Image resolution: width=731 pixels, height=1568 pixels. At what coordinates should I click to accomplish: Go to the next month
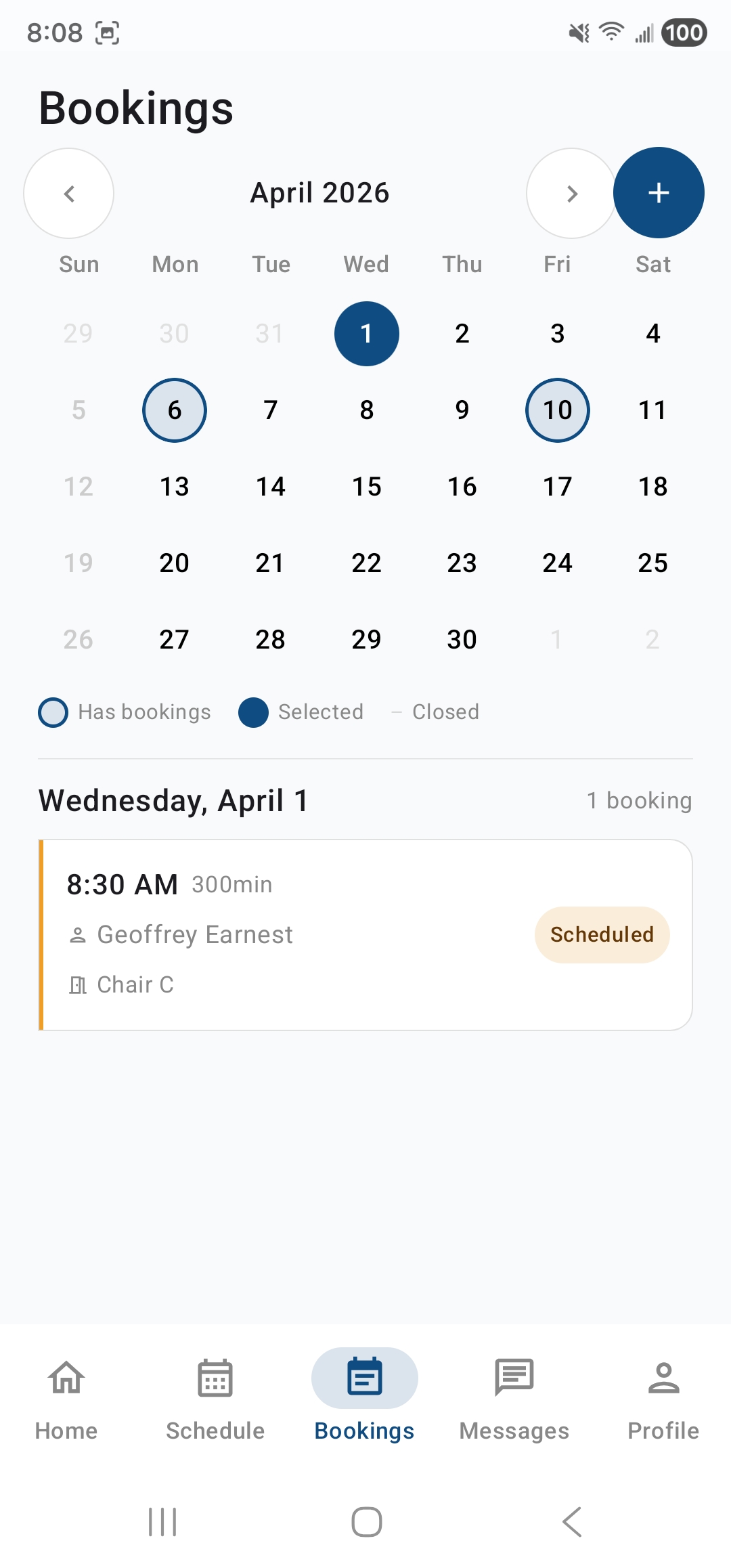pos(572,194)
